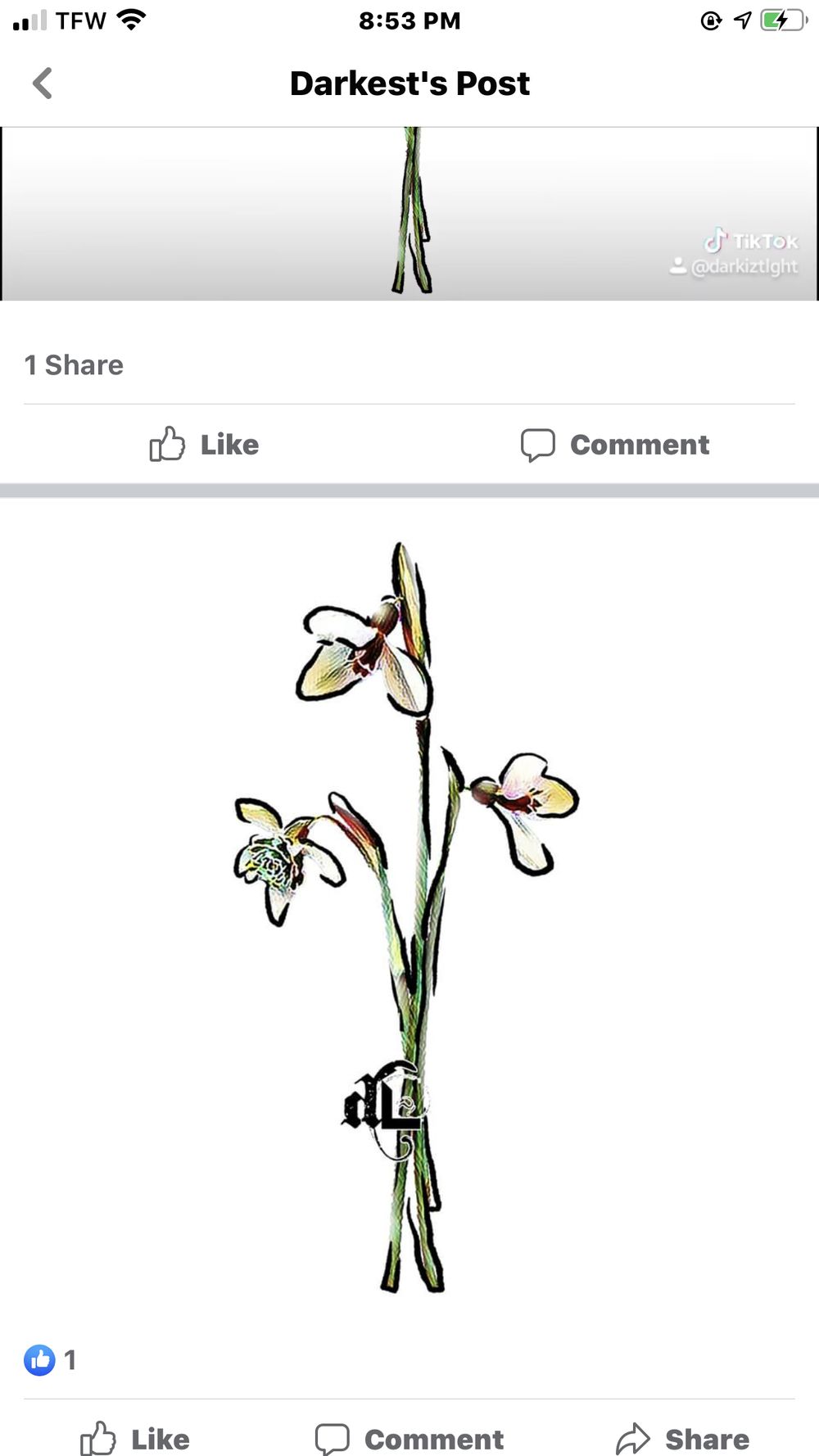View who reacted to flower image
Image resolution: width=819 pixels, height=1456 pixels.
click(x=50, y=1360)
